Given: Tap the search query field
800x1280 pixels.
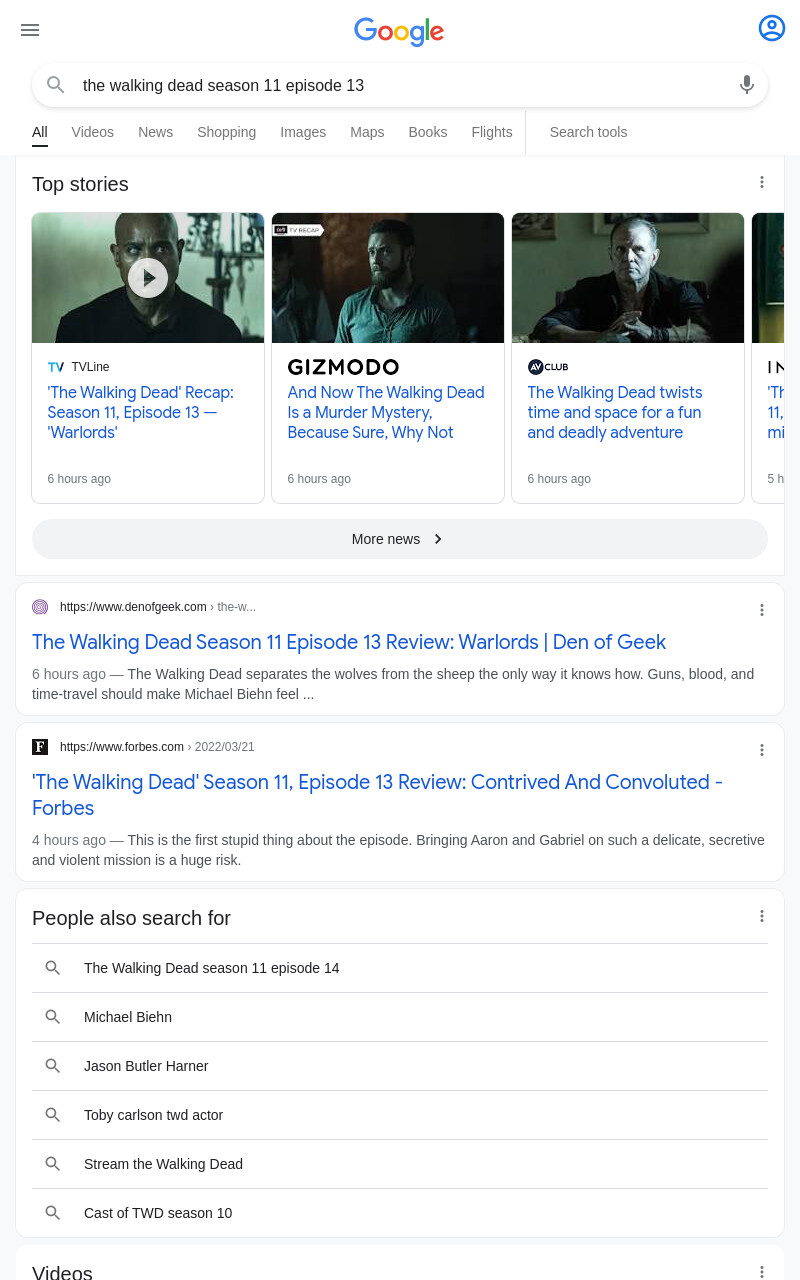Looking at the screenshot, I should point(400,86).
